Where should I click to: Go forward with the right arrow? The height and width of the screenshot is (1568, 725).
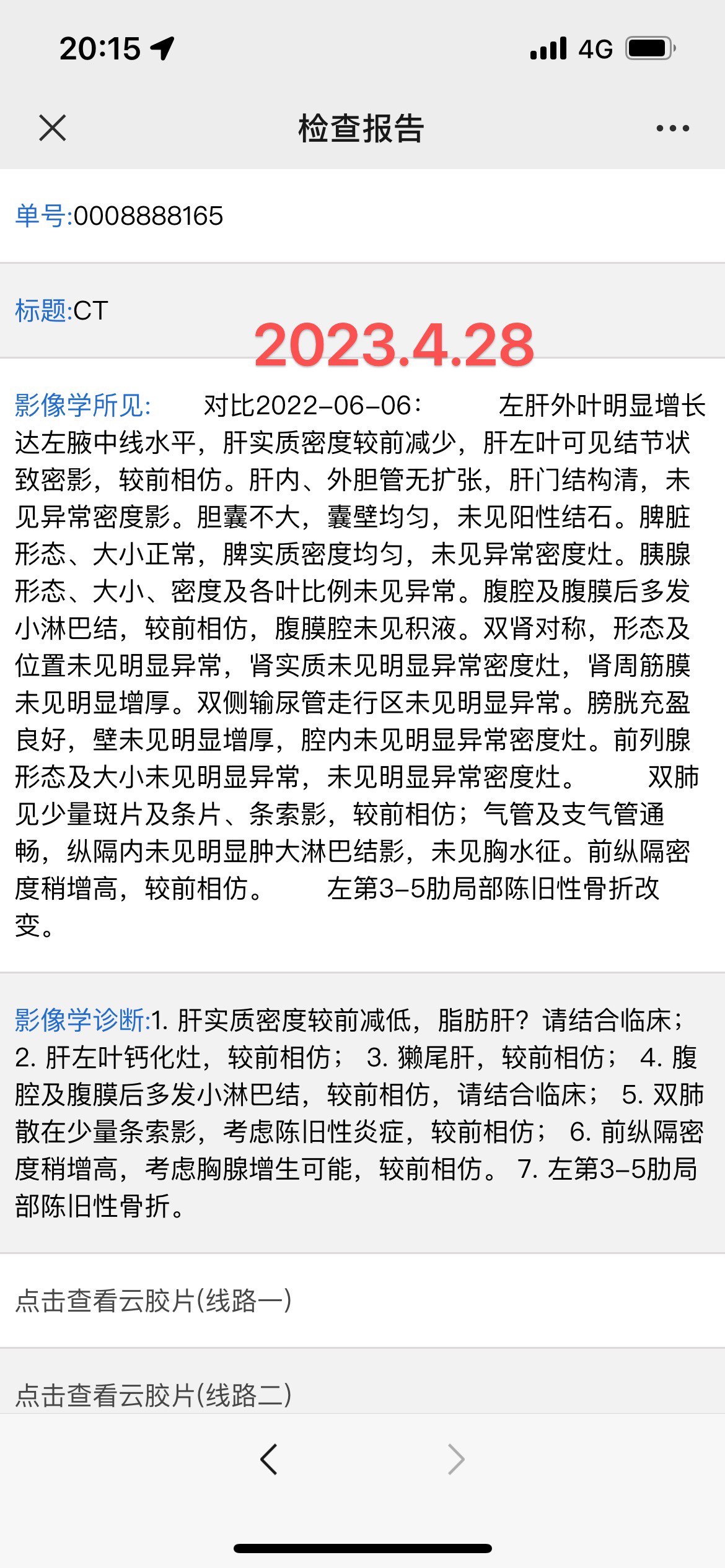click(x=456, y=1460)
